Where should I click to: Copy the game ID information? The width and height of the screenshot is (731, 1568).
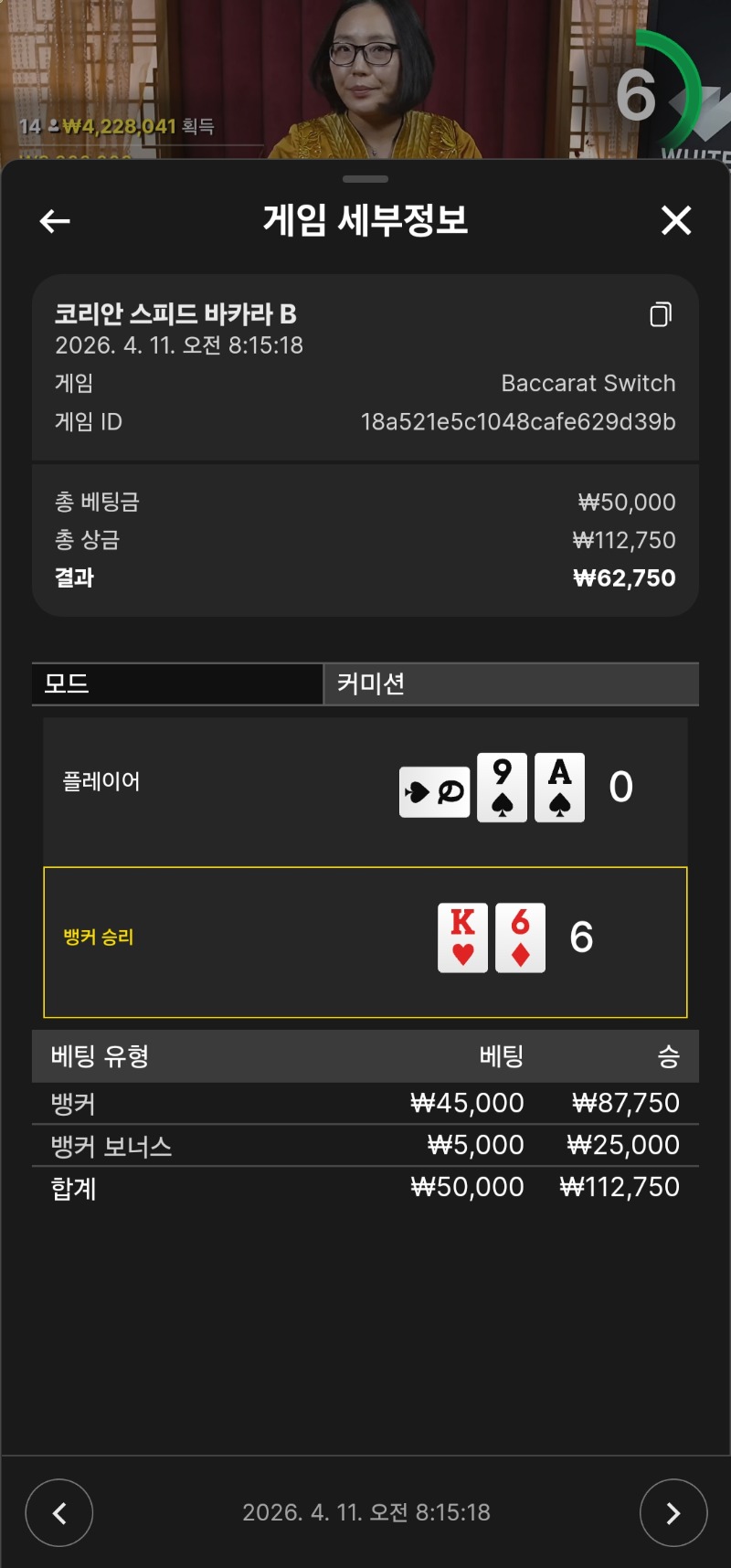point(661,315)
